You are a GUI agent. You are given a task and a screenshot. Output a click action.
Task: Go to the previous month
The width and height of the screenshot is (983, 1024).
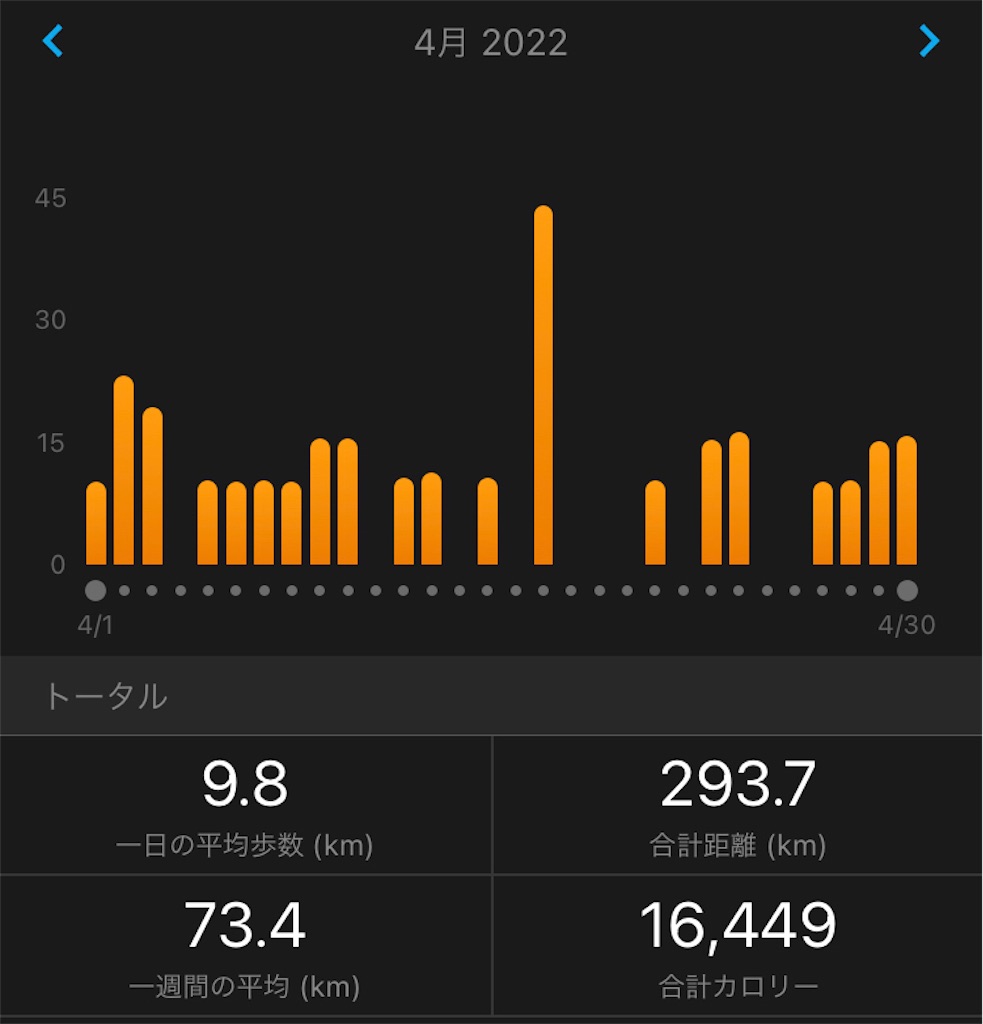point(53,42)
